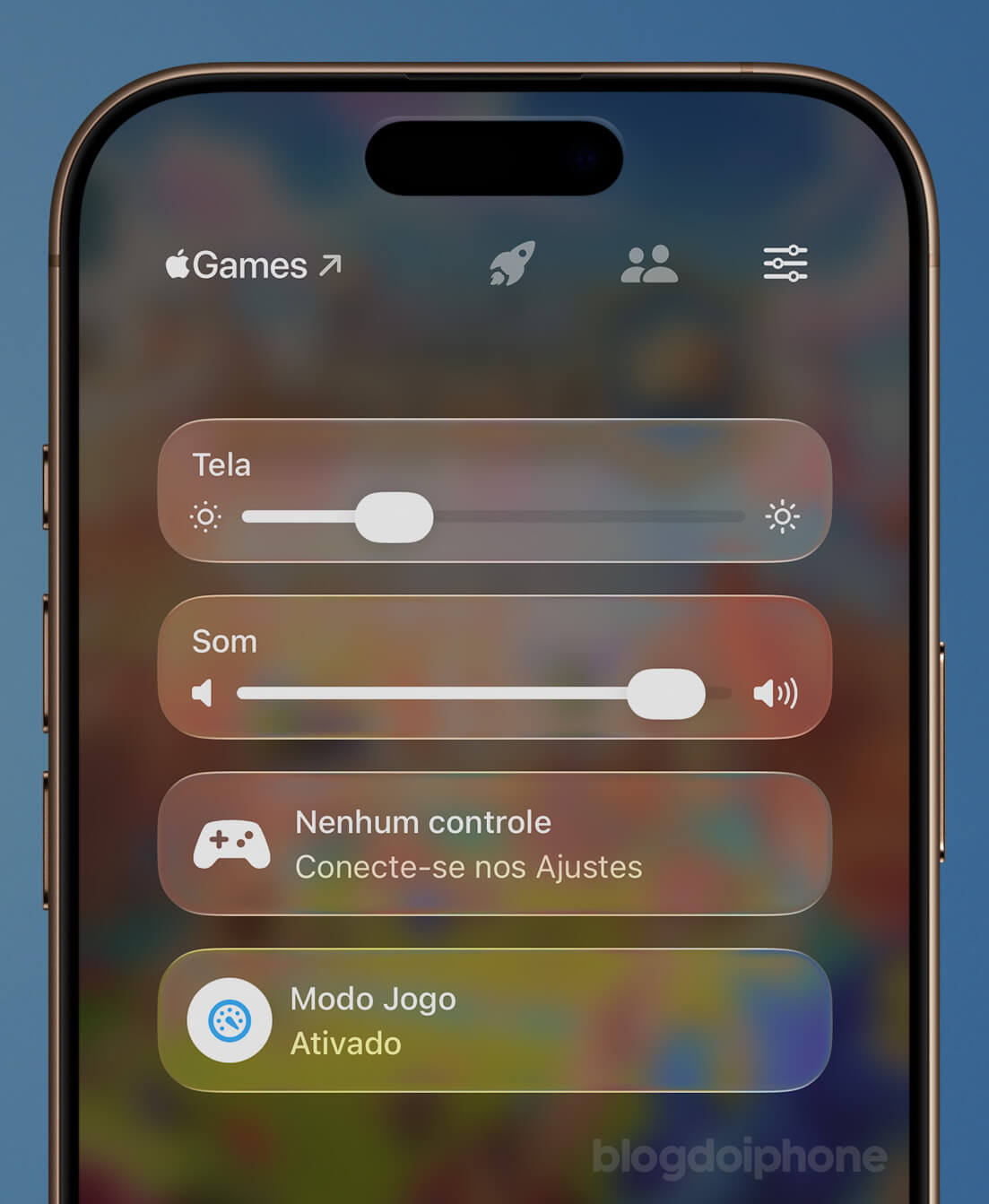The width and height of the screenshot is (989, 1204).
Task: Open the Nenhum controle card
Action: [494, 844]
